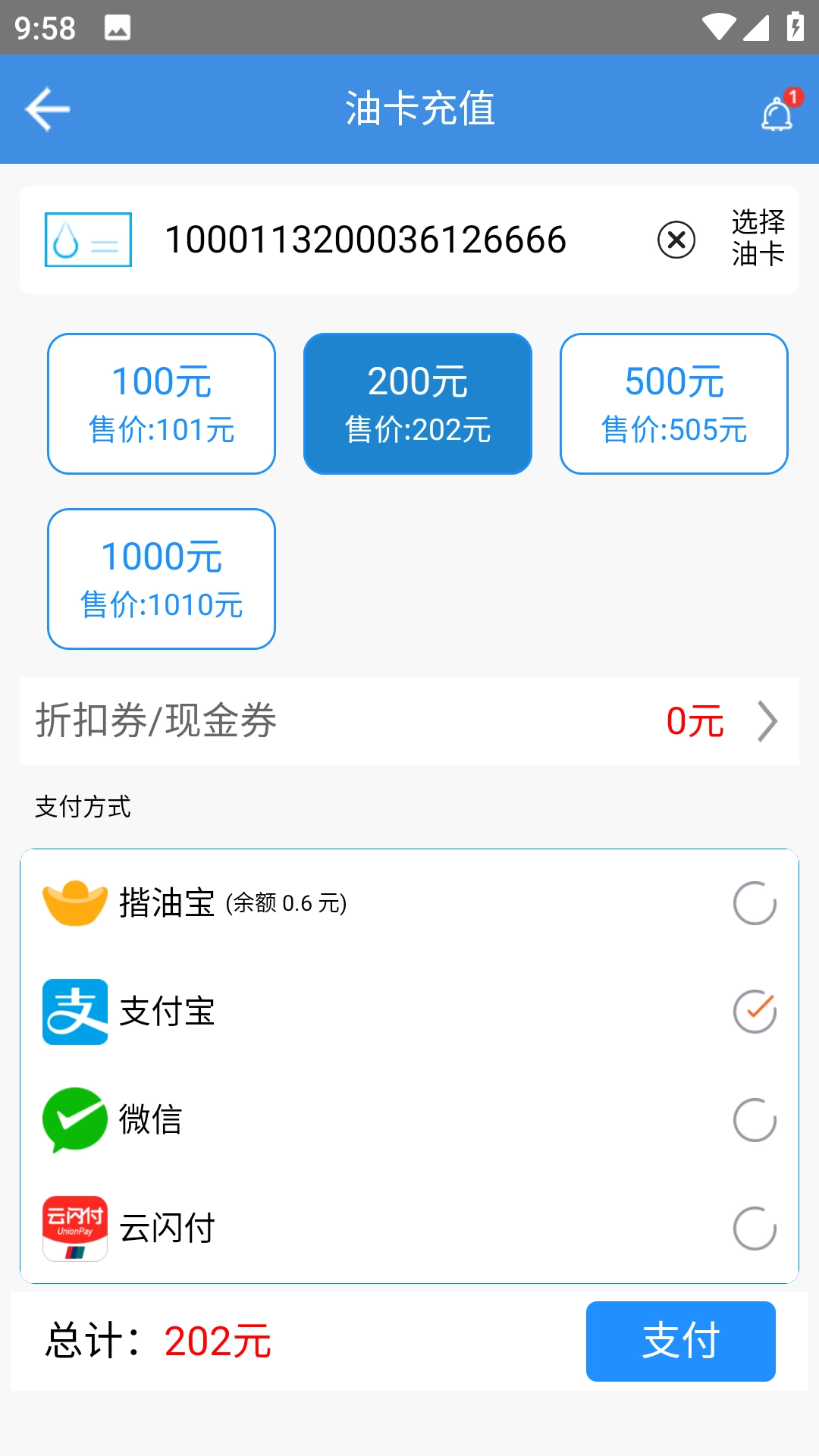The height and width of the screenshot is (1456, 819).
Task: Click the oil droplet card icon
Action: pyautogui.click(x=87, y=240)
